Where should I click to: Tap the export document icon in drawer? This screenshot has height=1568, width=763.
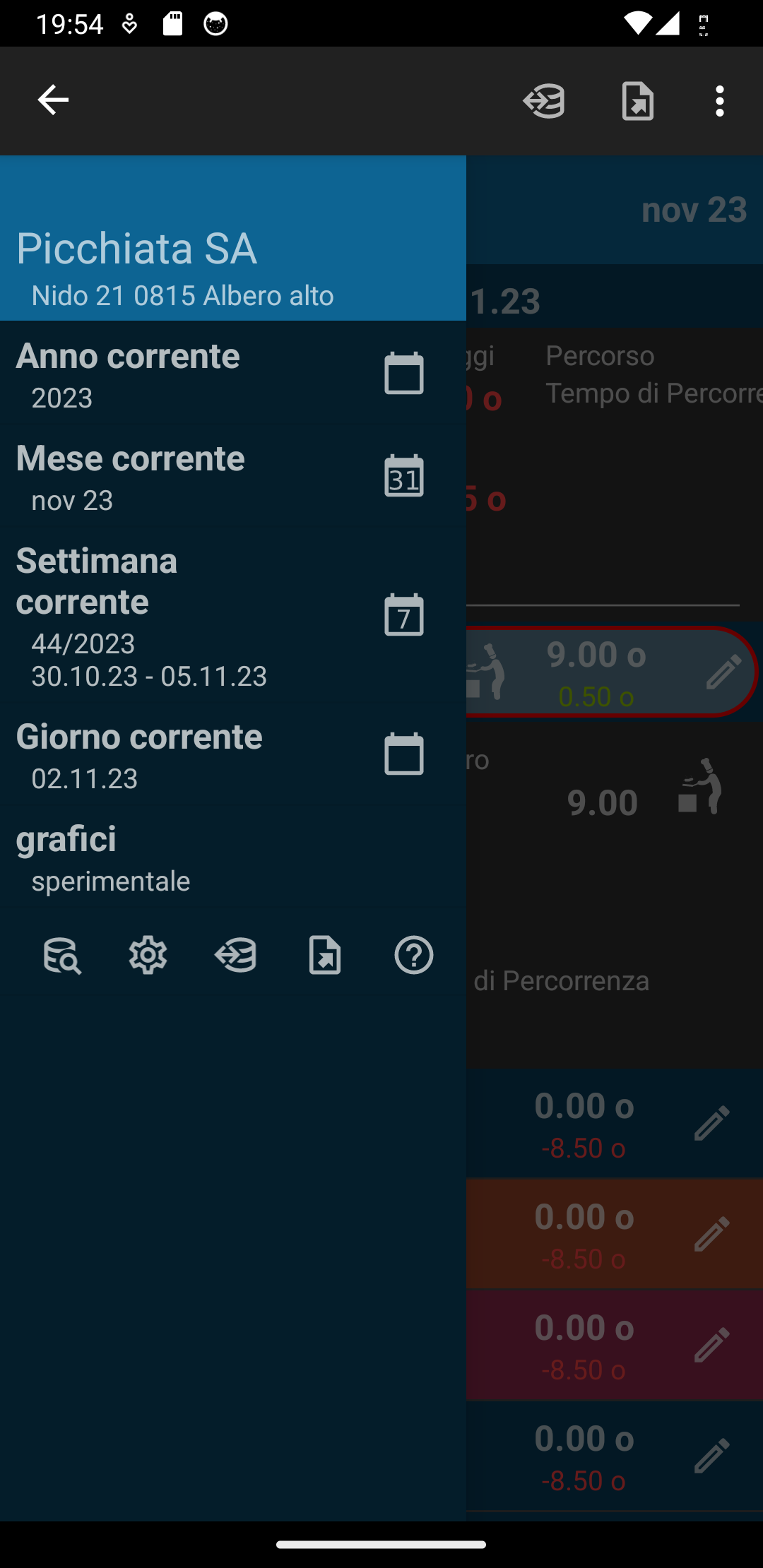(x=325, y=956)
